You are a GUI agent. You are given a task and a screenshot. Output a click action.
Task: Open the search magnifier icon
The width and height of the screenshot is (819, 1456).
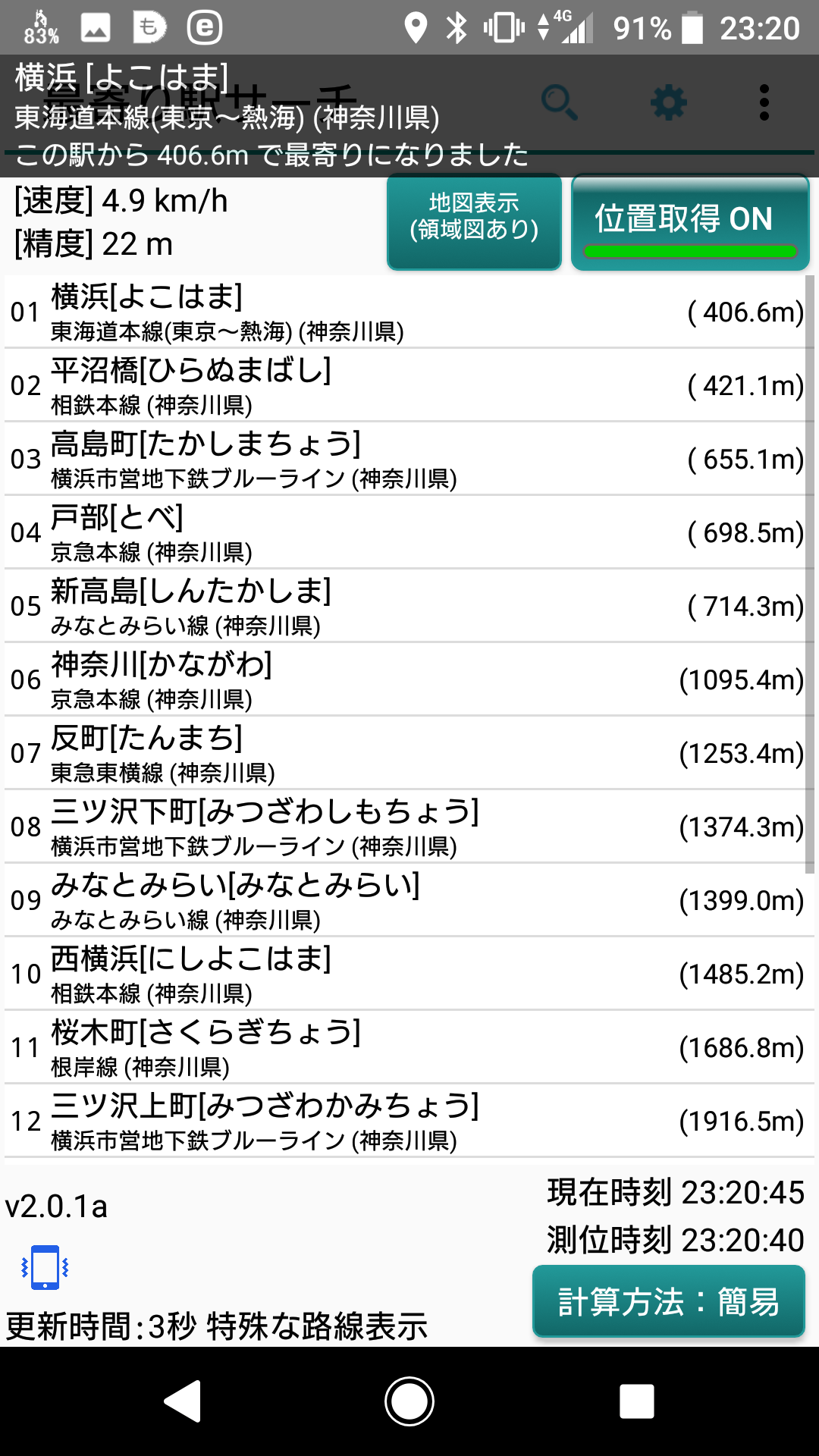[x=560, y=102]
